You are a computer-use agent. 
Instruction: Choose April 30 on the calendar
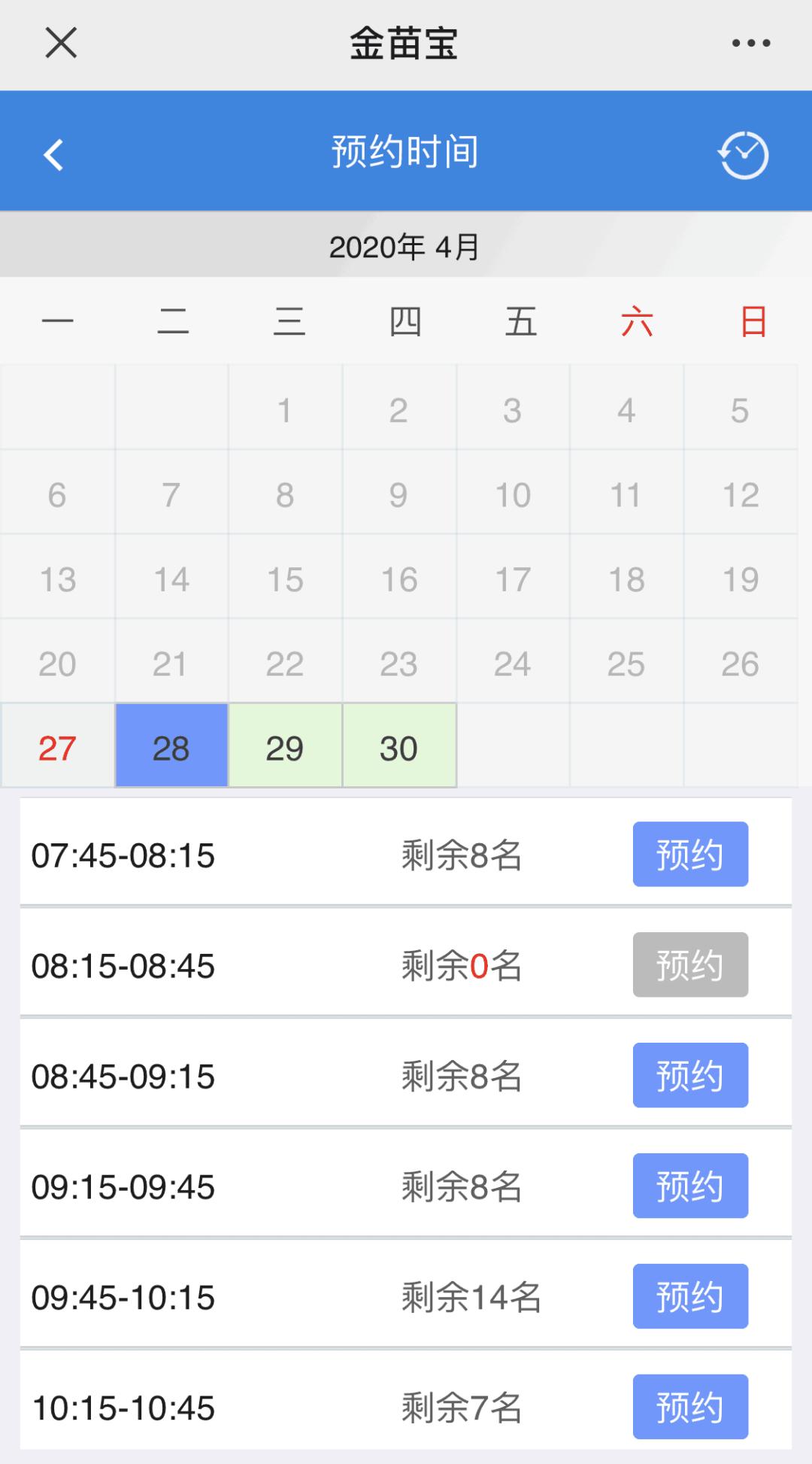tap(398, 747)
